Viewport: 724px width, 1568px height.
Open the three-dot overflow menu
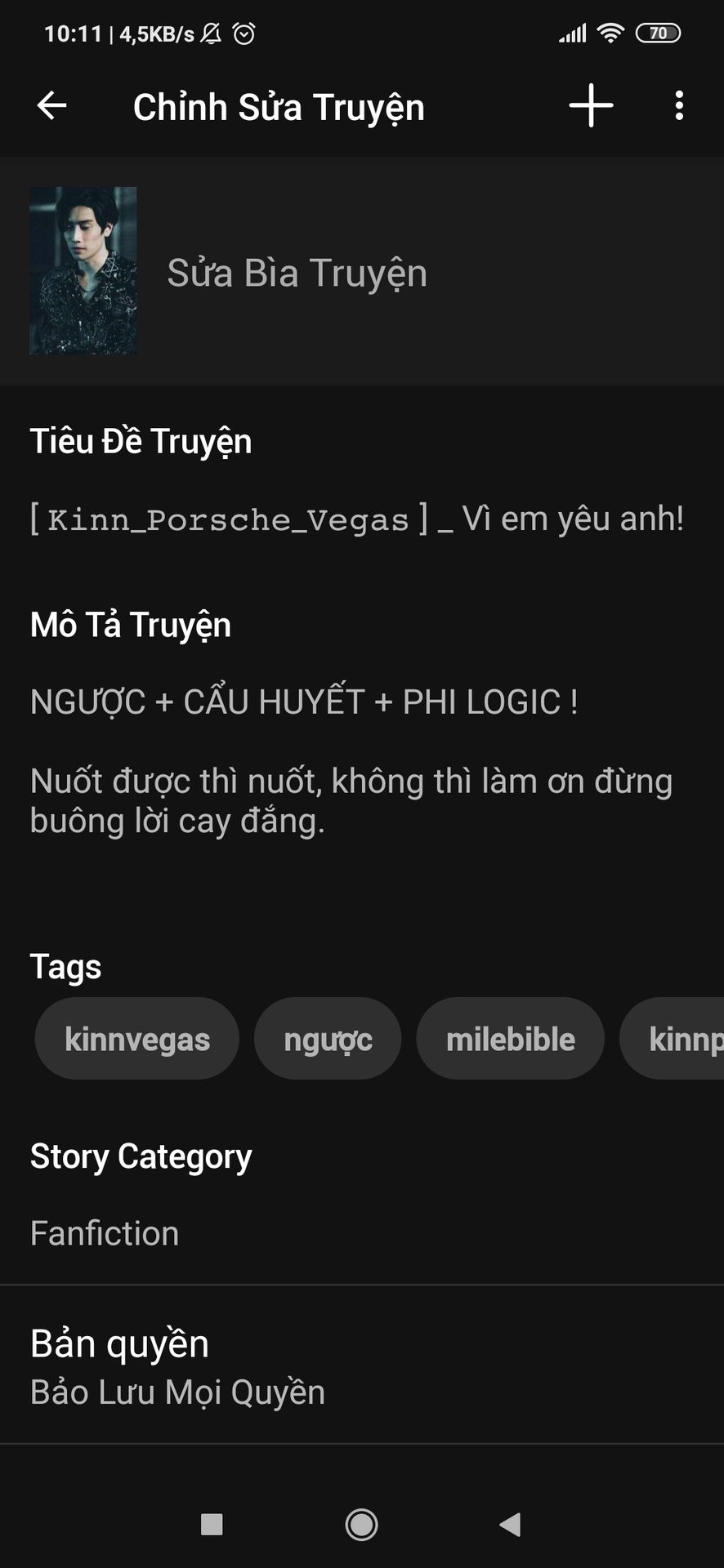[x=679, y=106]
